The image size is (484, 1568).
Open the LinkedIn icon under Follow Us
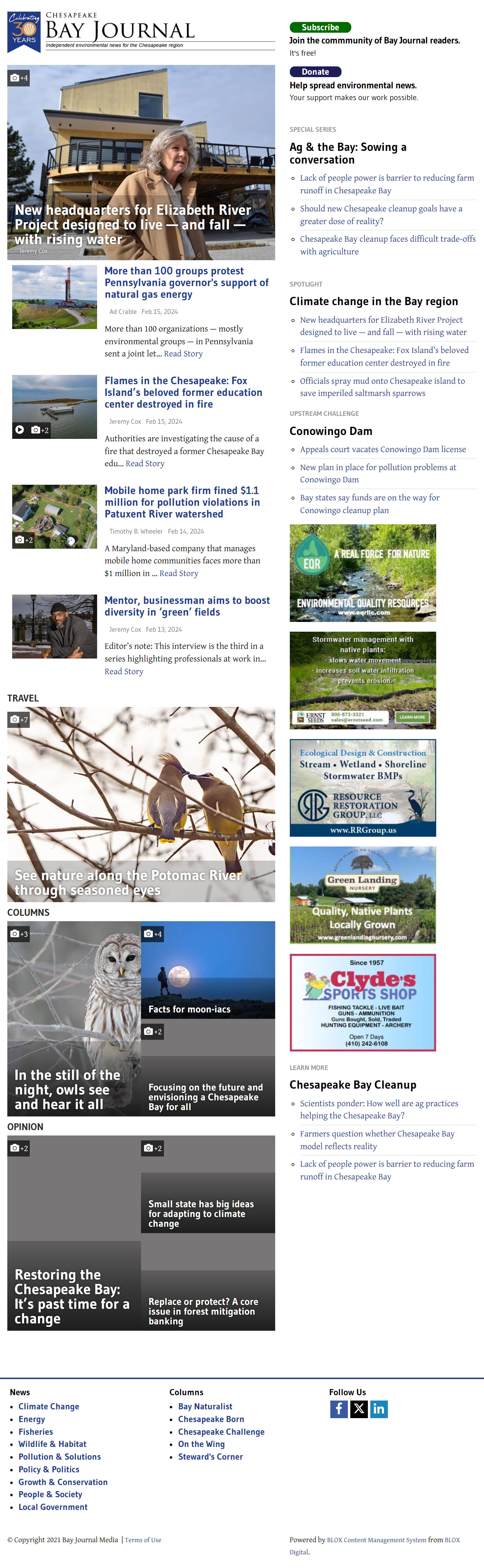pyautogui.click(x=379, y=1409)
